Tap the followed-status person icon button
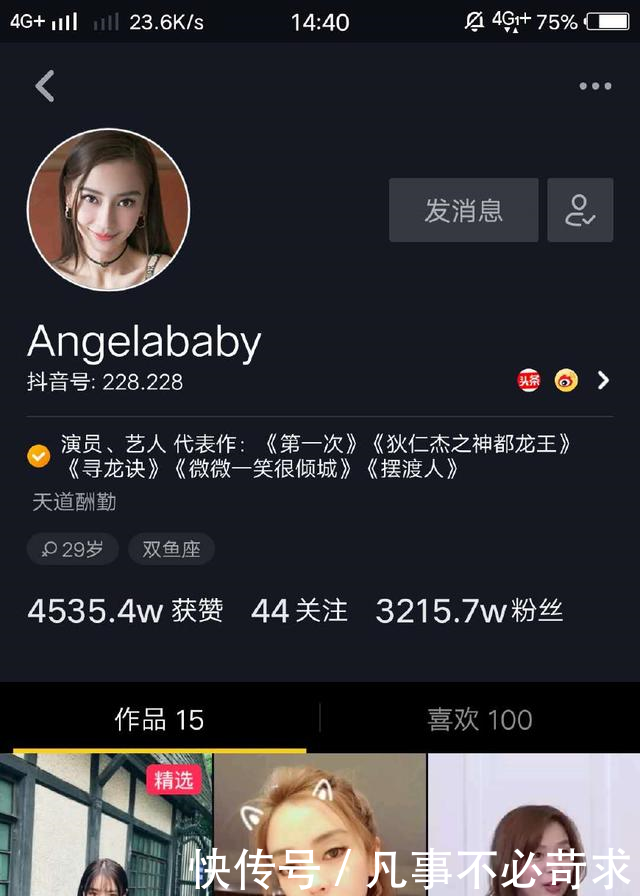The width and height of the screenshot is (640, 896). click(580, 210)
